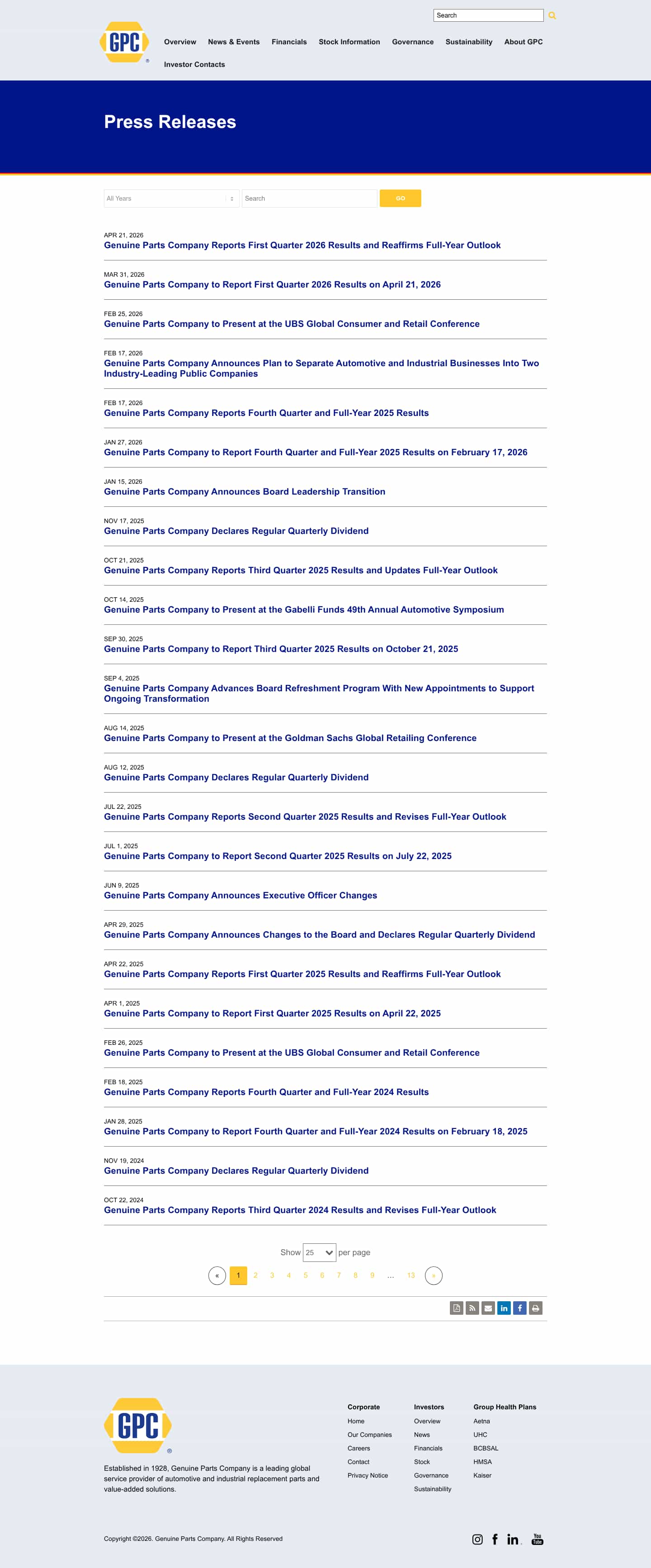651x1568 pixels.
Task: Go to page 2 of results
Action: 255,1275
